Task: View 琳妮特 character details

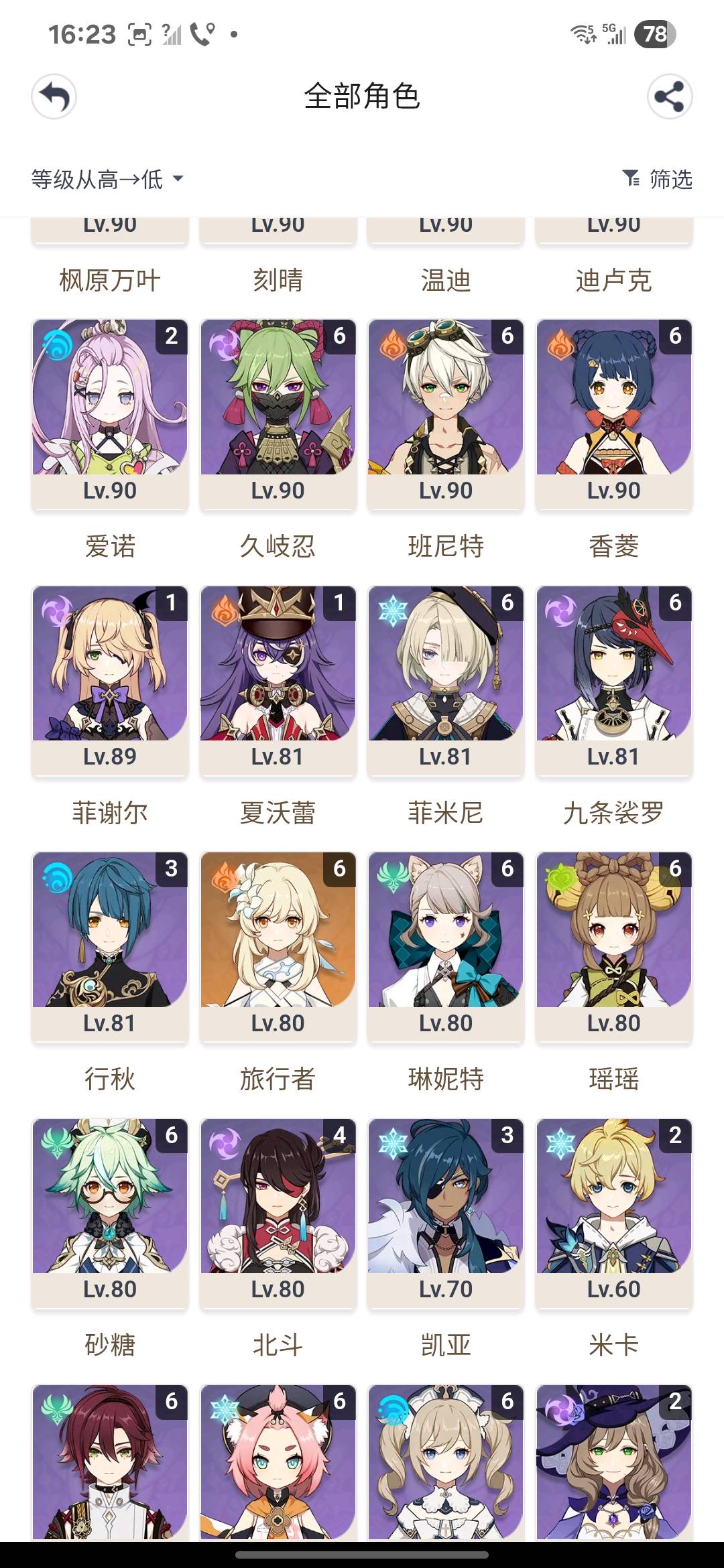Action: click(x=446, y=945)
